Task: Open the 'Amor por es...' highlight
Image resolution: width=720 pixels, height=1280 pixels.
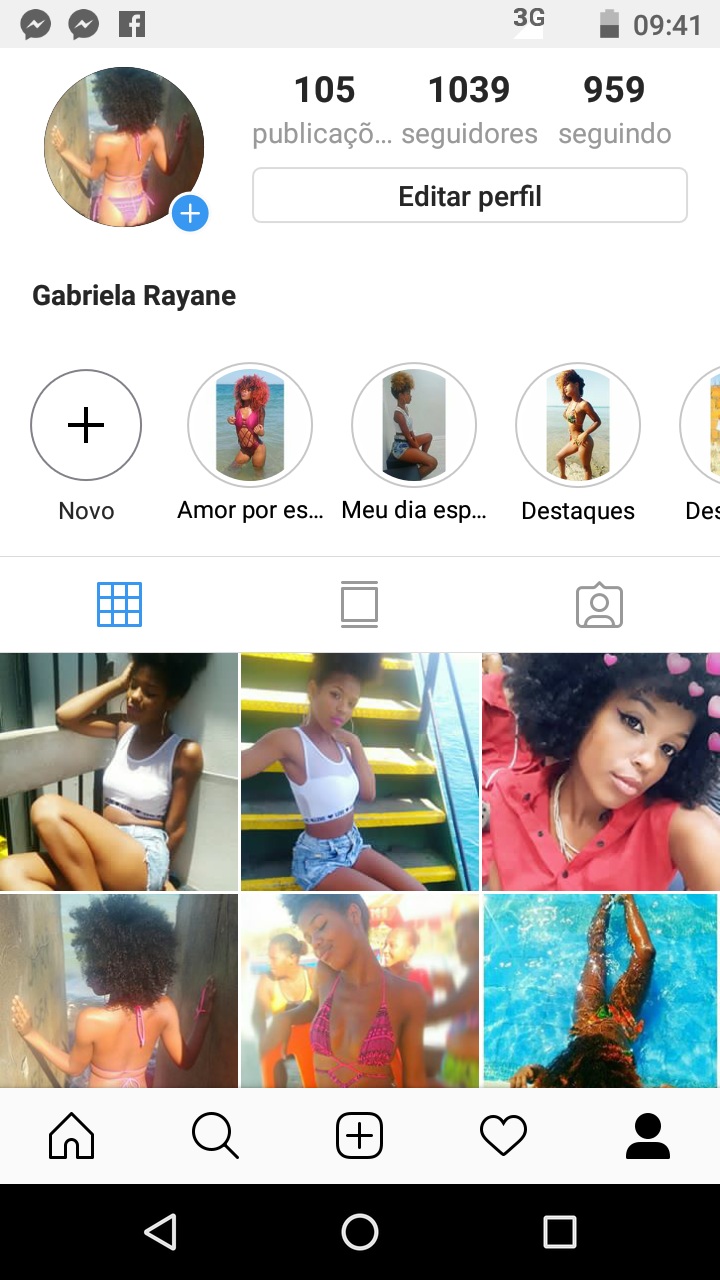Action: [250, 426]
